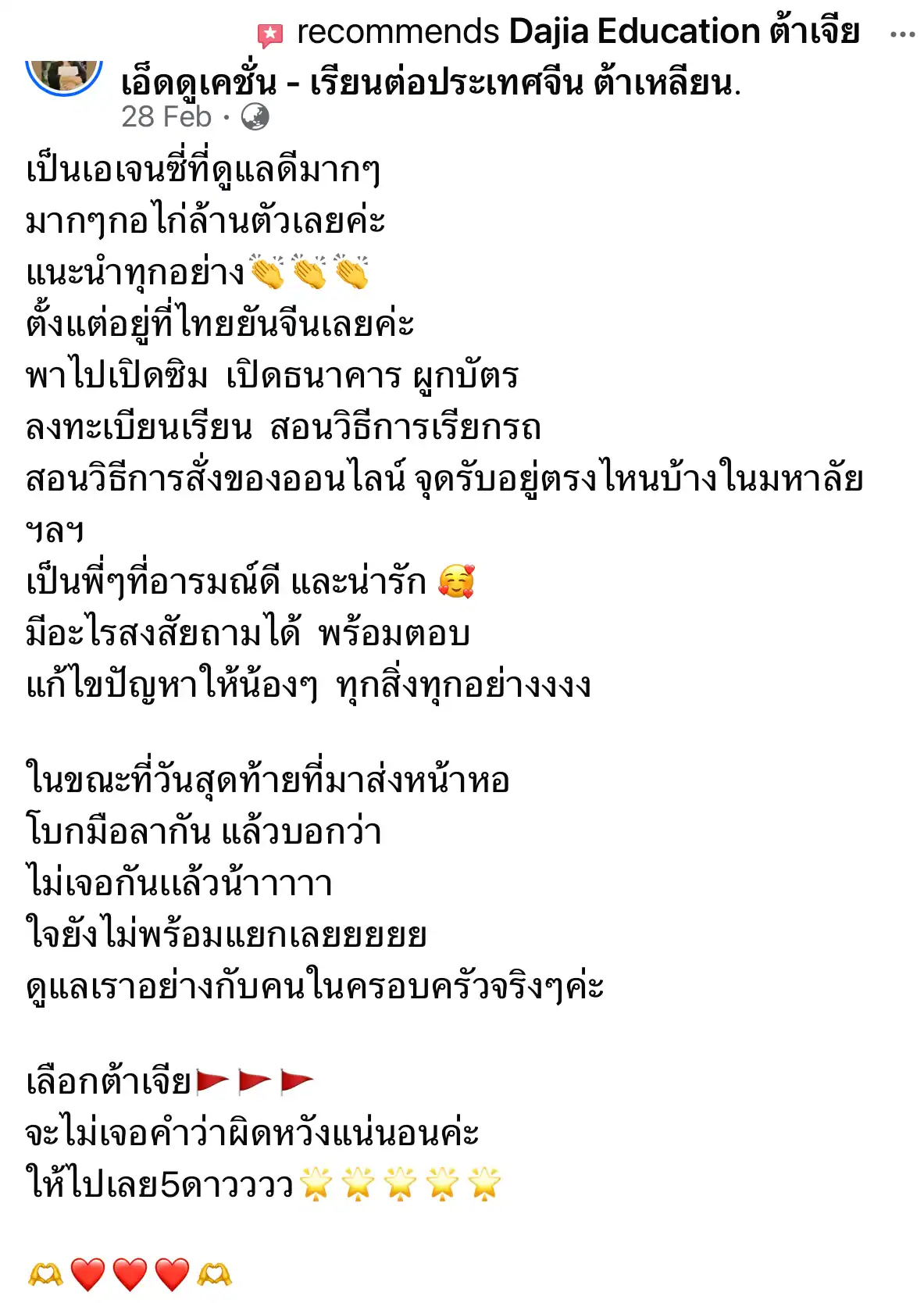
Task: Open the reviewer's profile picture
Action: [64, 75]
